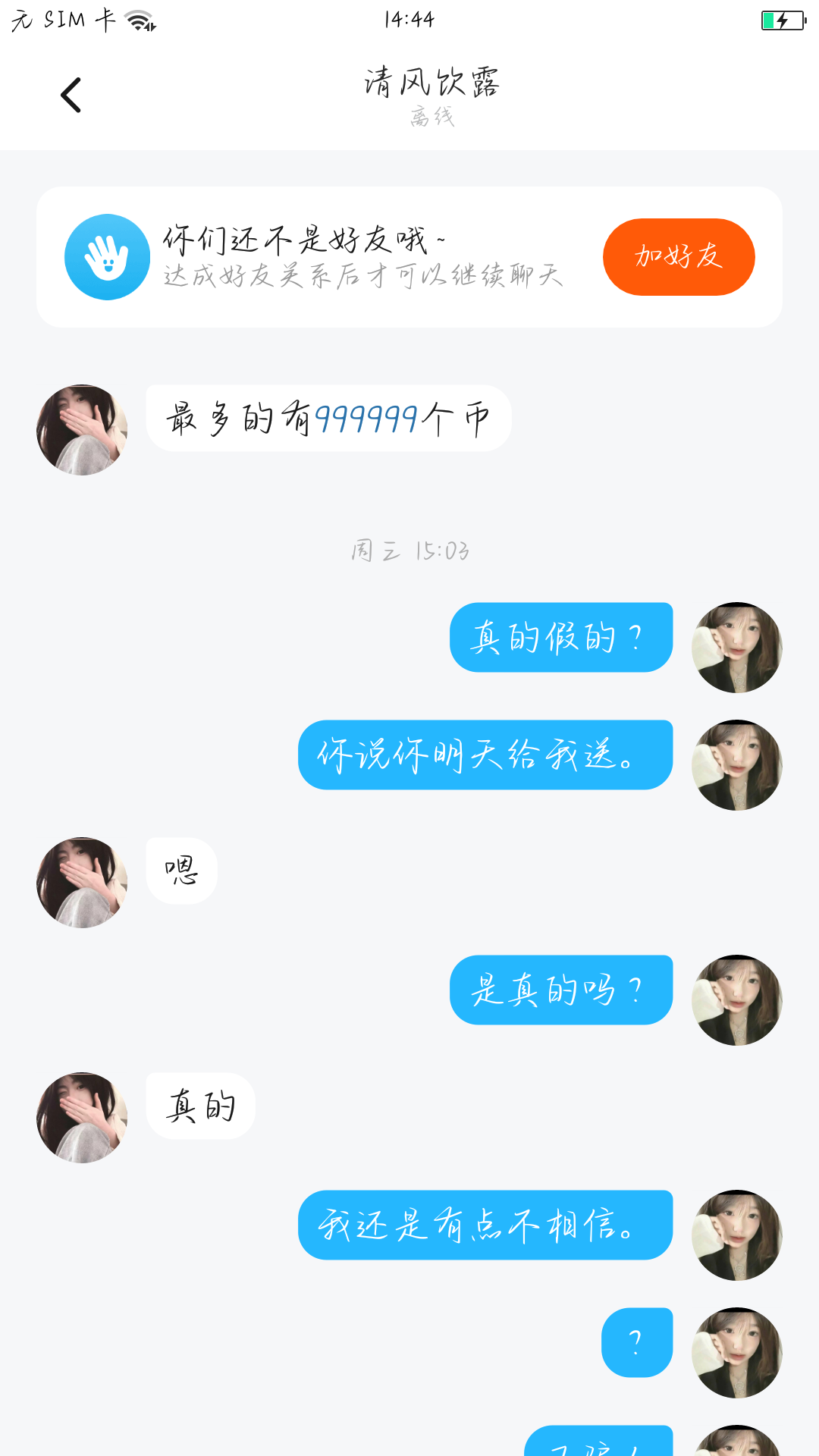Open the avatar beside 最多的有999999个币
819x1456 pixels.
point(82,430)
